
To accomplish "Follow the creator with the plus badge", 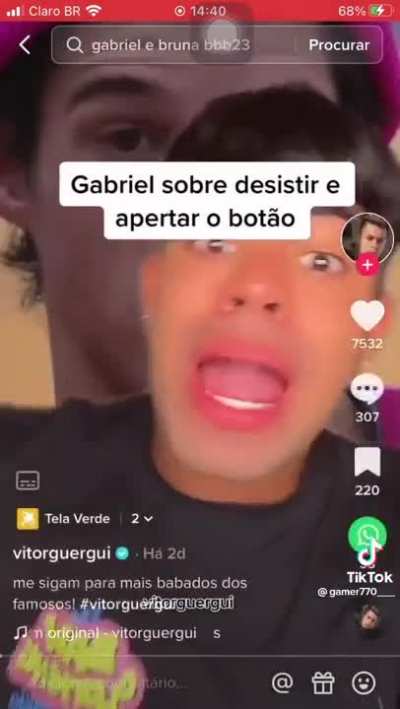I will (x=367, y=265).
